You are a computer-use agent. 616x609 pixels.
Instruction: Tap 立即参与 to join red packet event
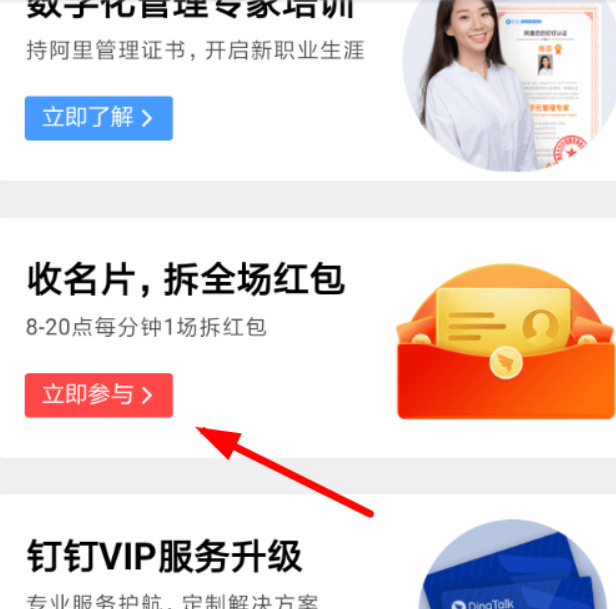98,395
